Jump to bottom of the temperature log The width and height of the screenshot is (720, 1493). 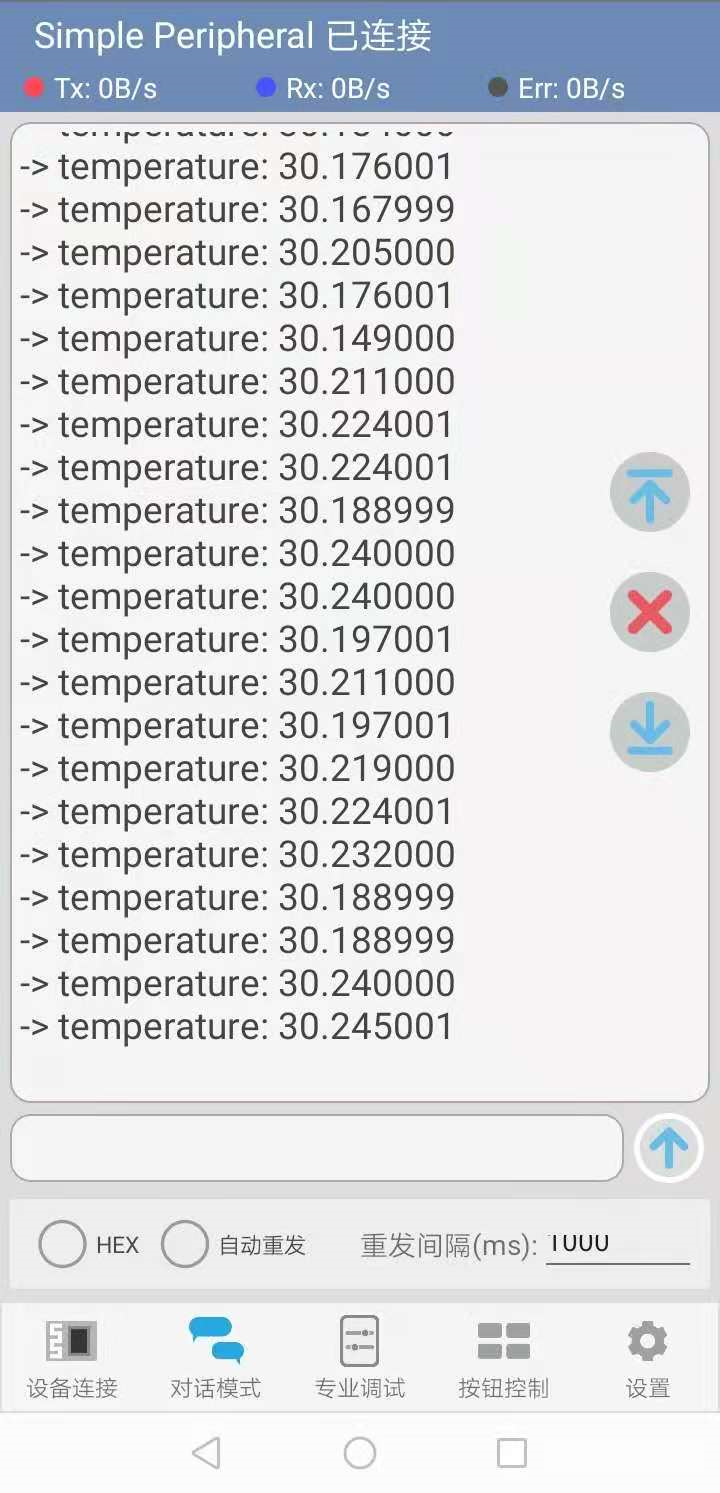pyautogui.click(x=650, y=732)
